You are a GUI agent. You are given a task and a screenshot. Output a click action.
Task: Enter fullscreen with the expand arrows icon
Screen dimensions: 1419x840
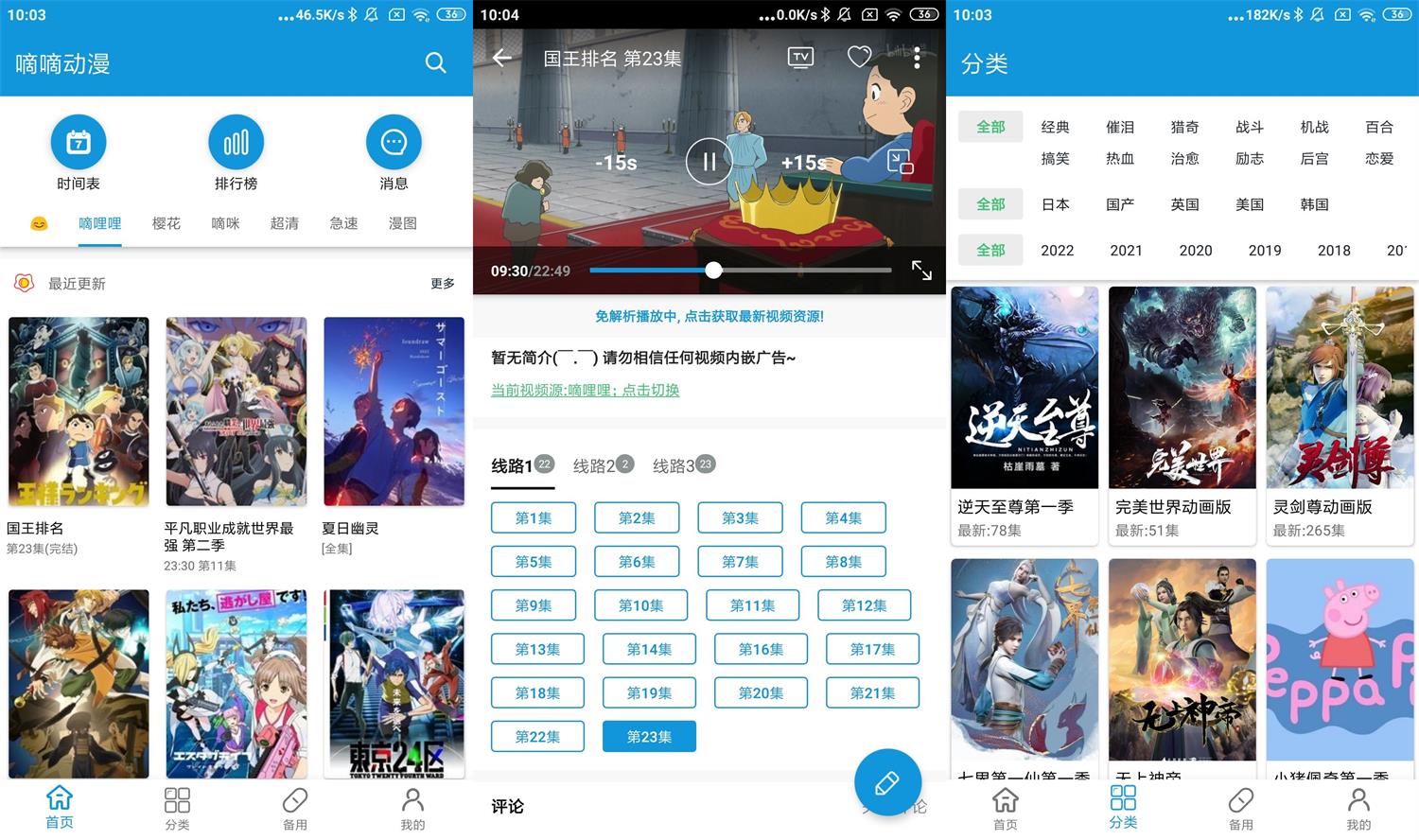tap(921, 271)
